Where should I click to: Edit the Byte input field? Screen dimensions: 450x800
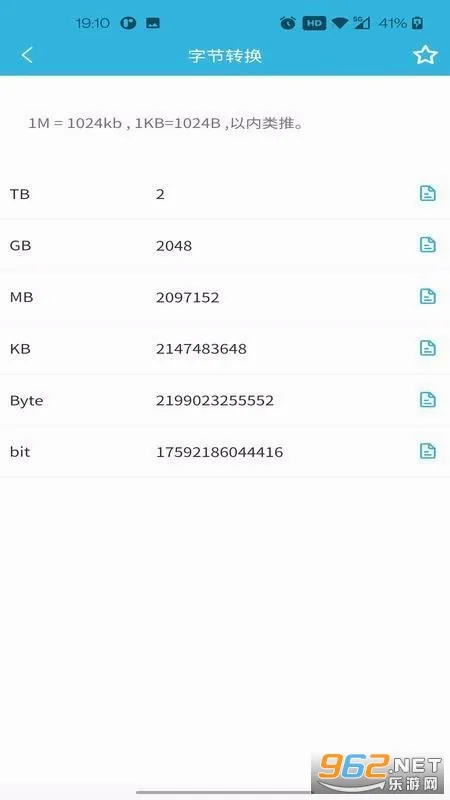[x=281, y=400]
